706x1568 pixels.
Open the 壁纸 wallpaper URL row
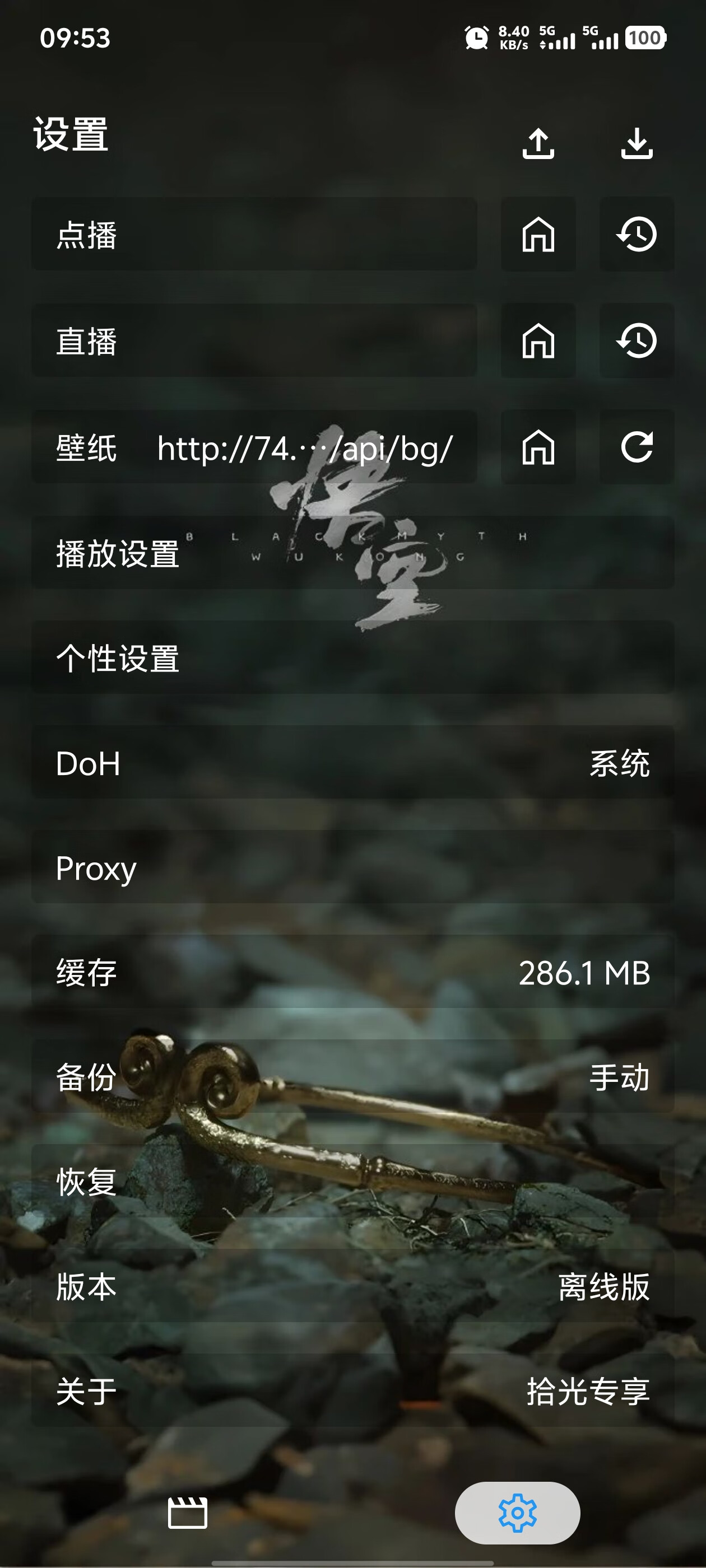[254, 447]
